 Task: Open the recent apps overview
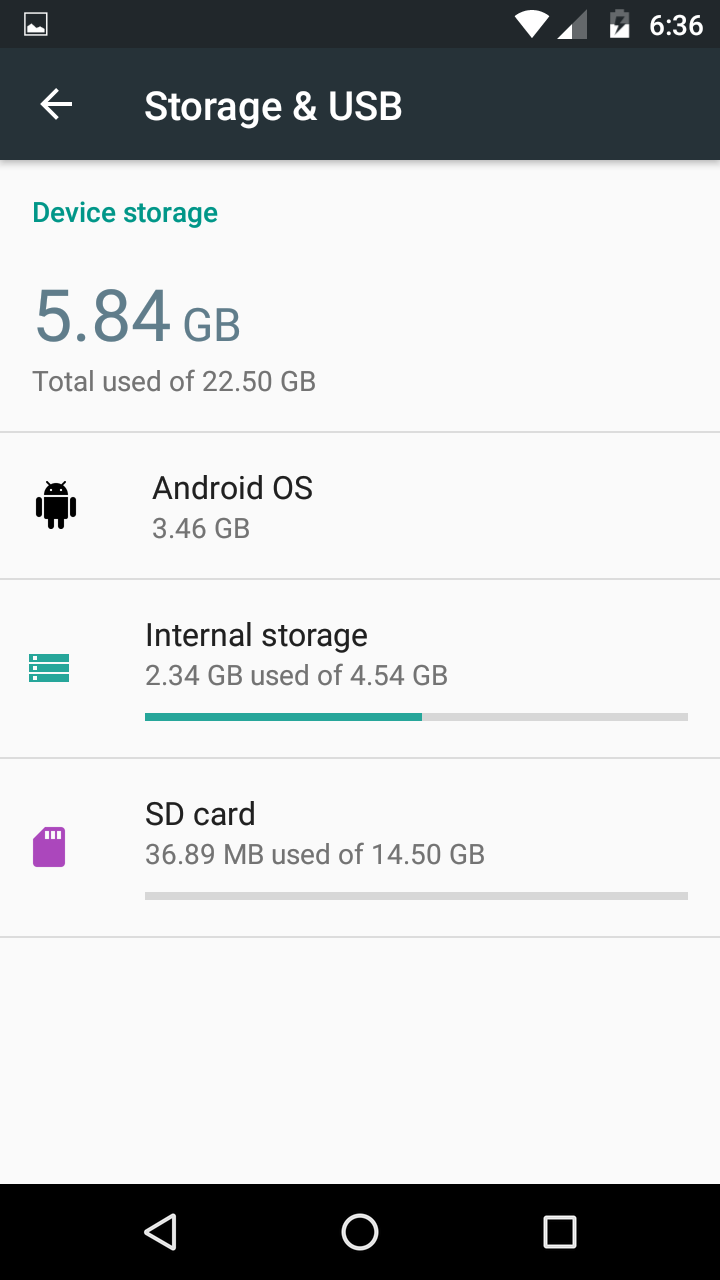click(560, 1232)
